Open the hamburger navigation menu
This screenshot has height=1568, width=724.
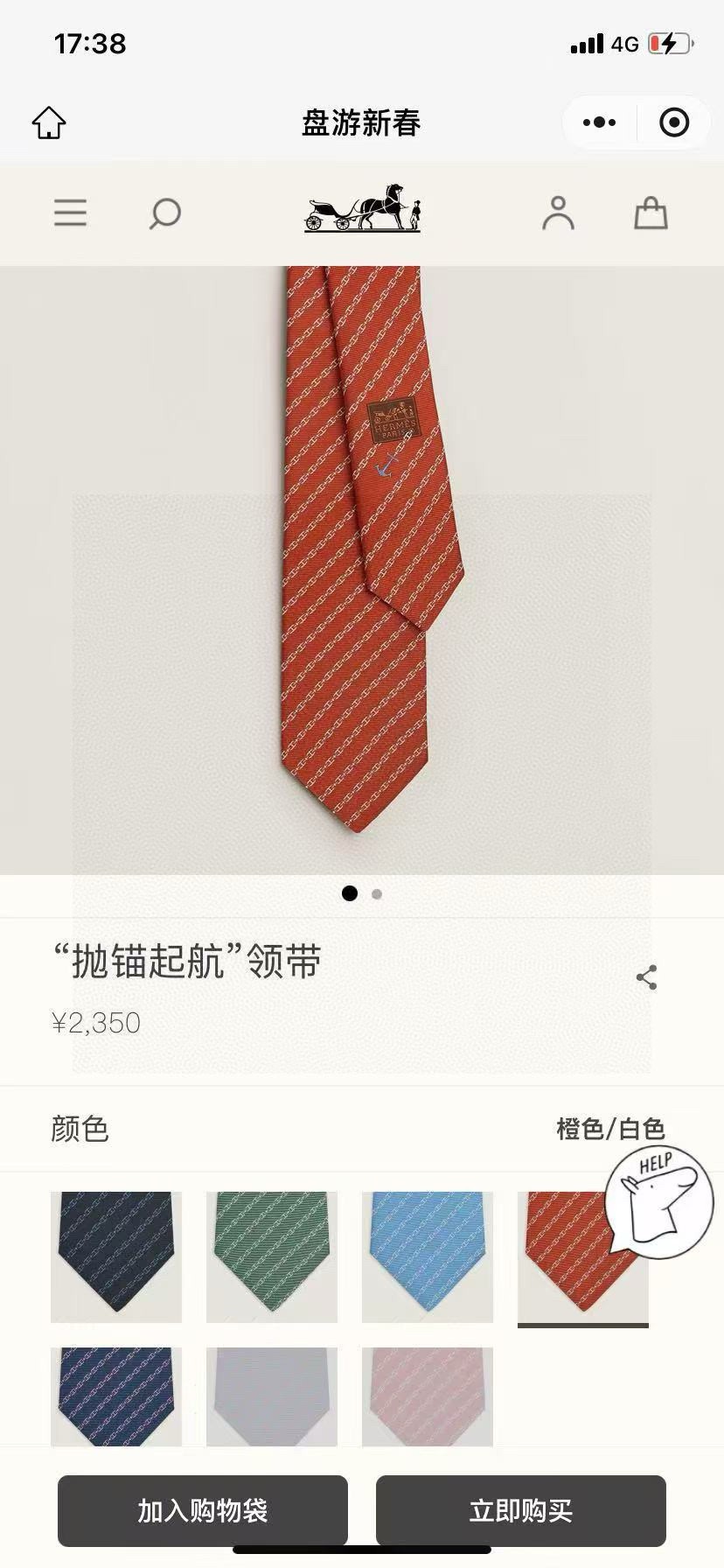(70, 213)
